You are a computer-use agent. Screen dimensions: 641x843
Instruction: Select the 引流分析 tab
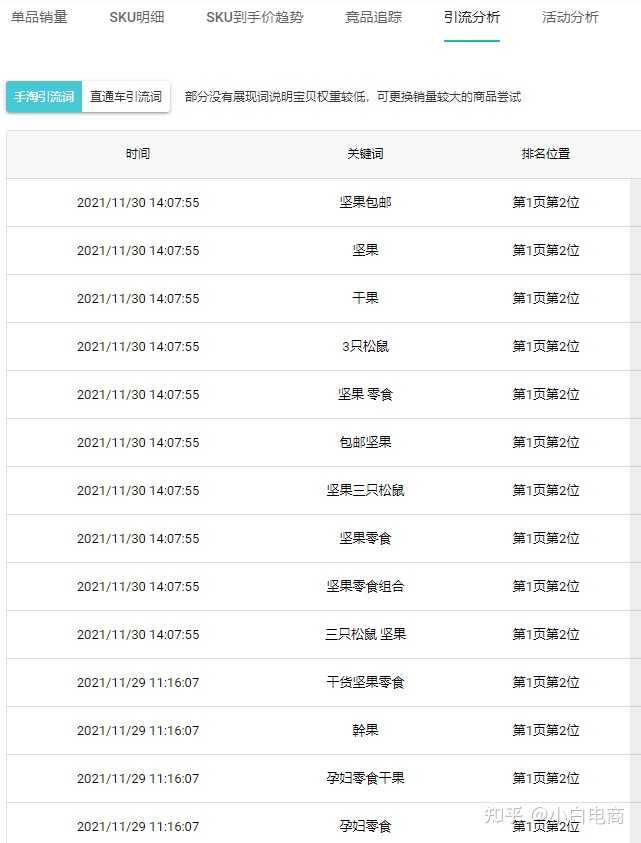tap(472, 17)
